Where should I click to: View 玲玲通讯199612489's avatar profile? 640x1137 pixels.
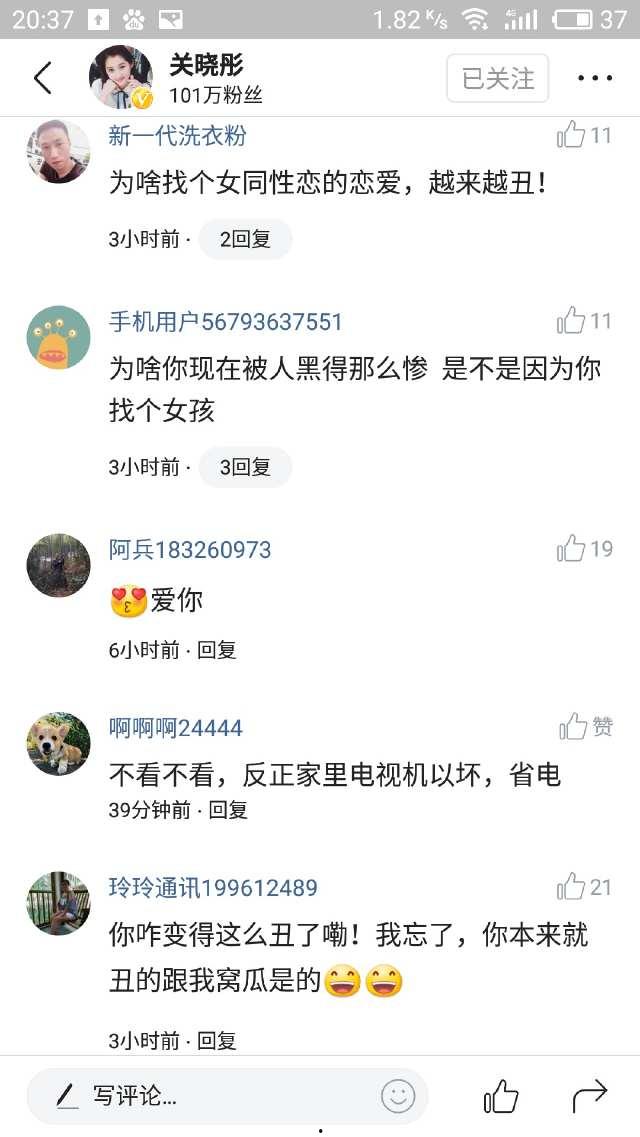[58, 903]
